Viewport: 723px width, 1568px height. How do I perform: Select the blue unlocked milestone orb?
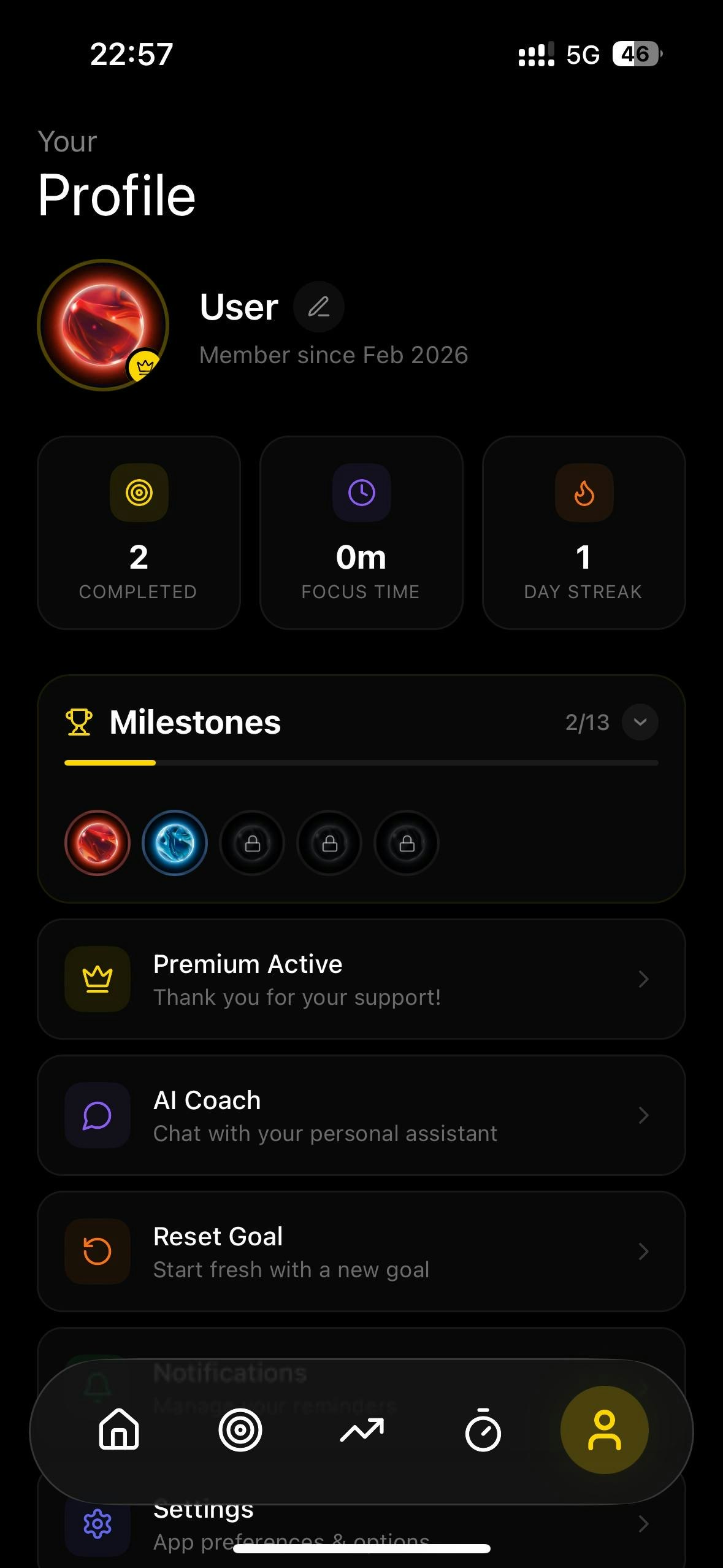(175, 843)
